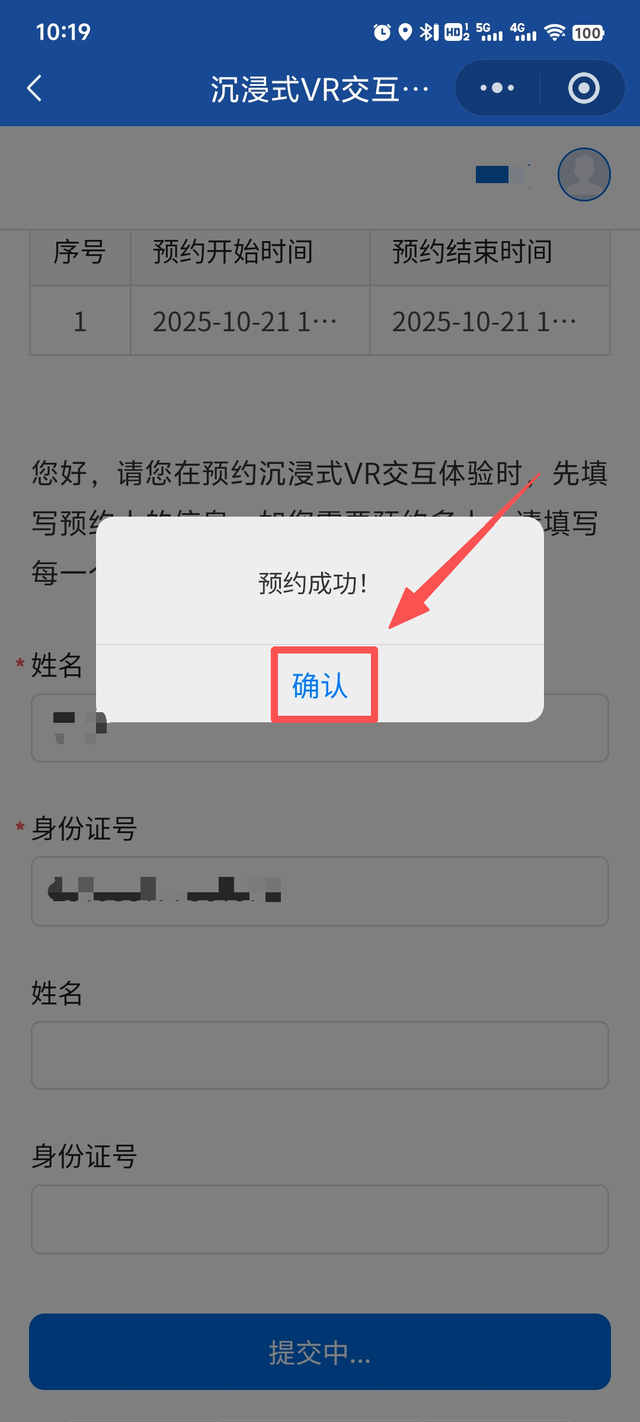Image resolution: width=640 pixels, height=1422 pixels.
Task: Select the second 身份证号 text field
Action: pyautogui.click(x=320, y=1219)
